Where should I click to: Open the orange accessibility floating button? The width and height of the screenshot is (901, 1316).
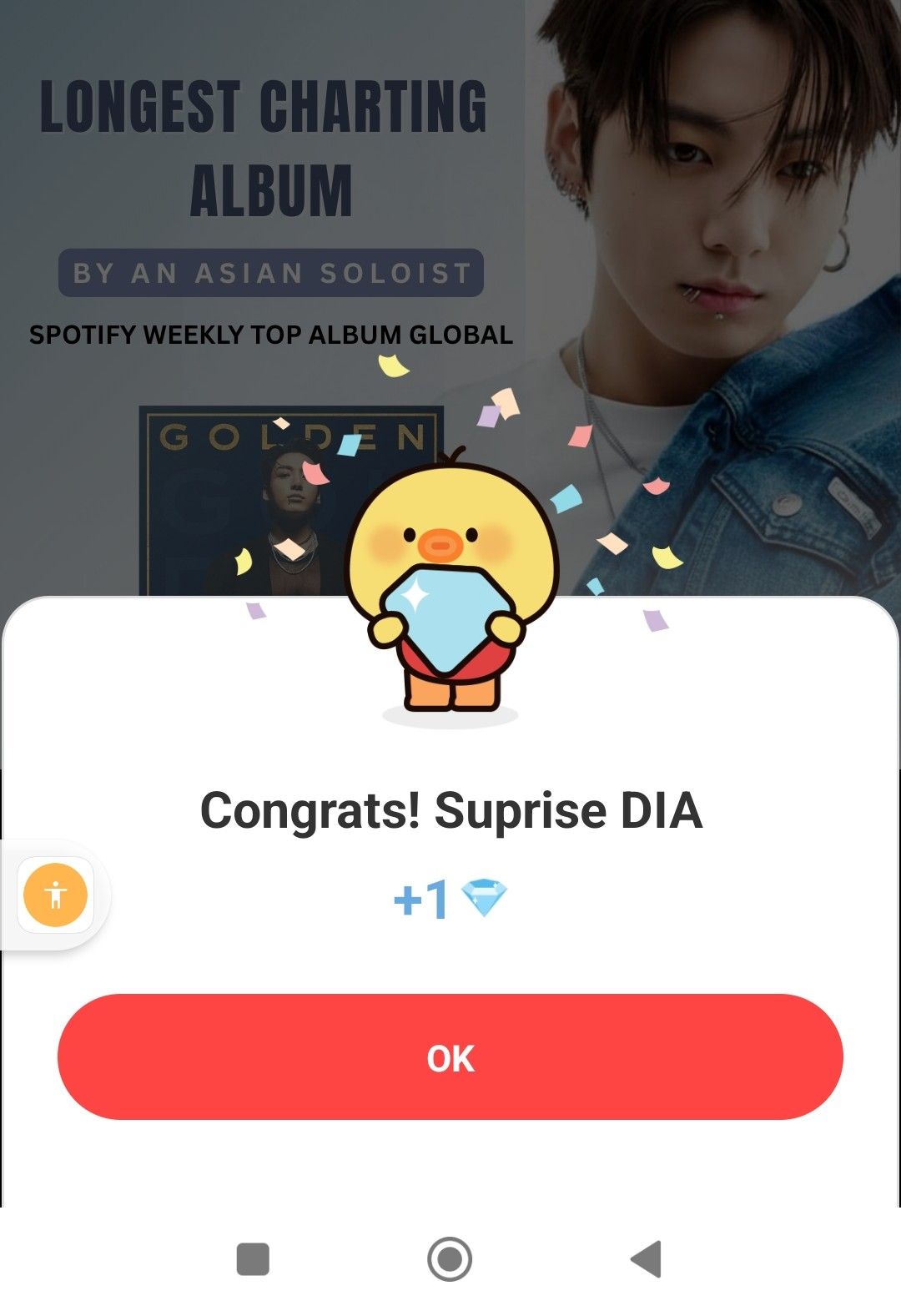[55, 895]
